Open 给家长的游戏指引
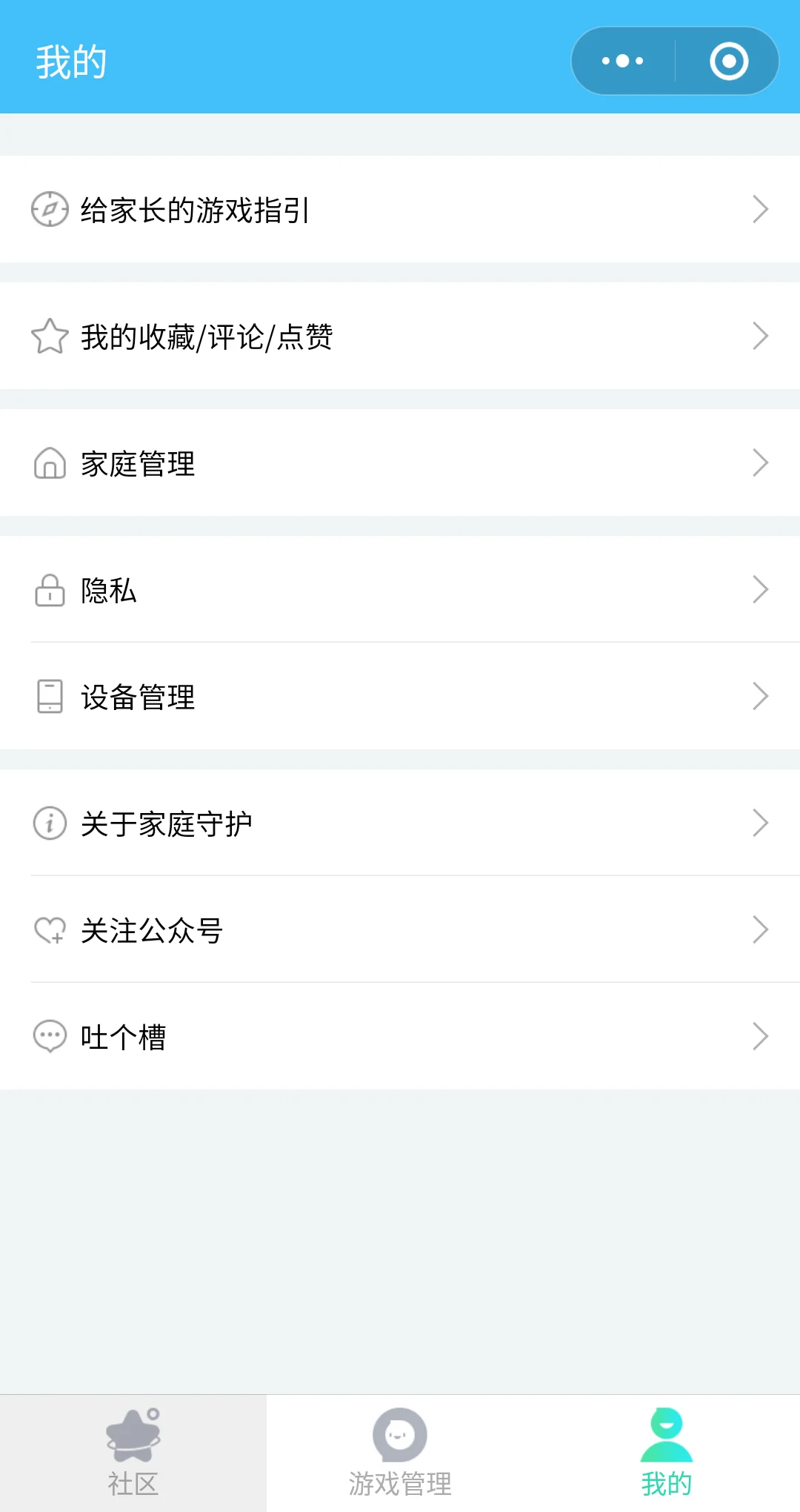 coord(400,210)
